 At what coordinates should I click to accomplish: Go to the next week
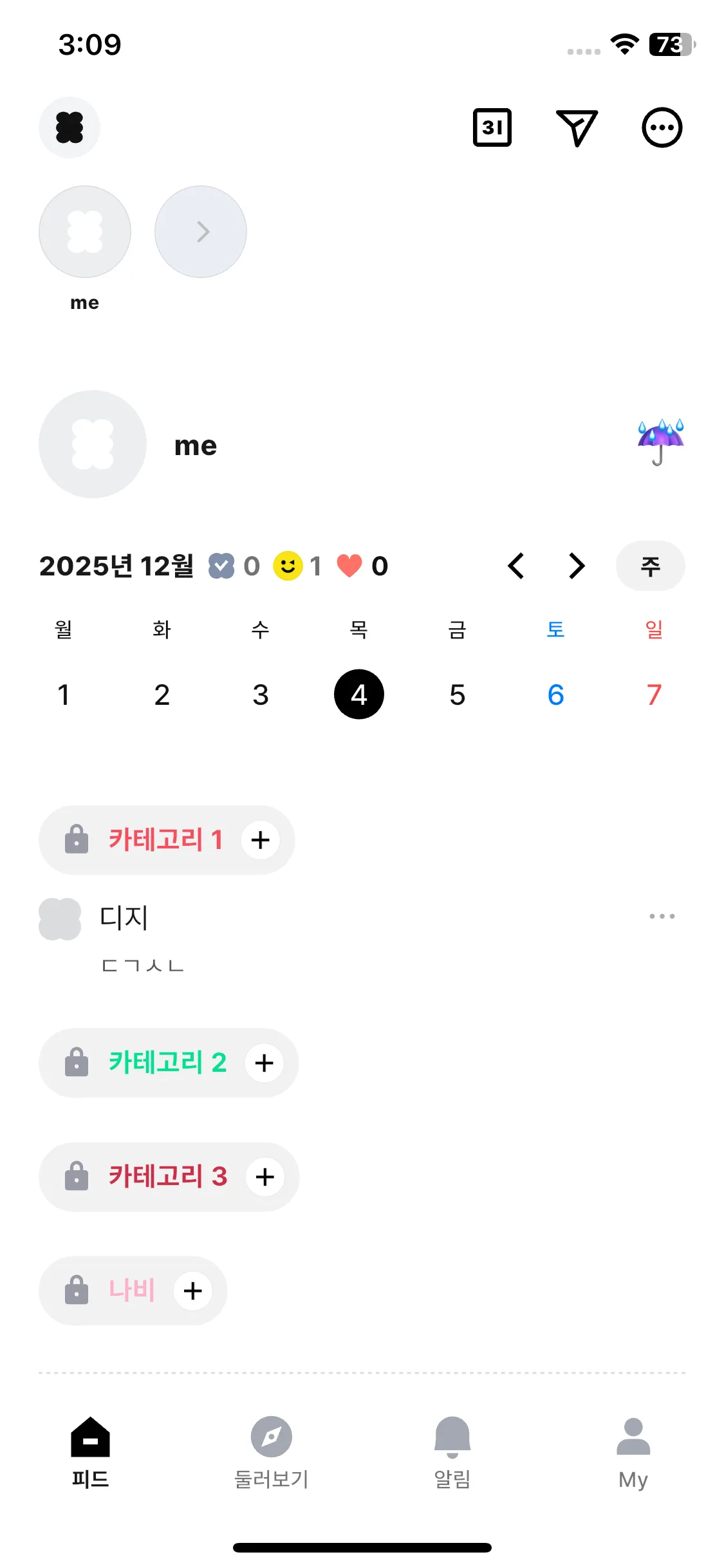click(577, 566)
